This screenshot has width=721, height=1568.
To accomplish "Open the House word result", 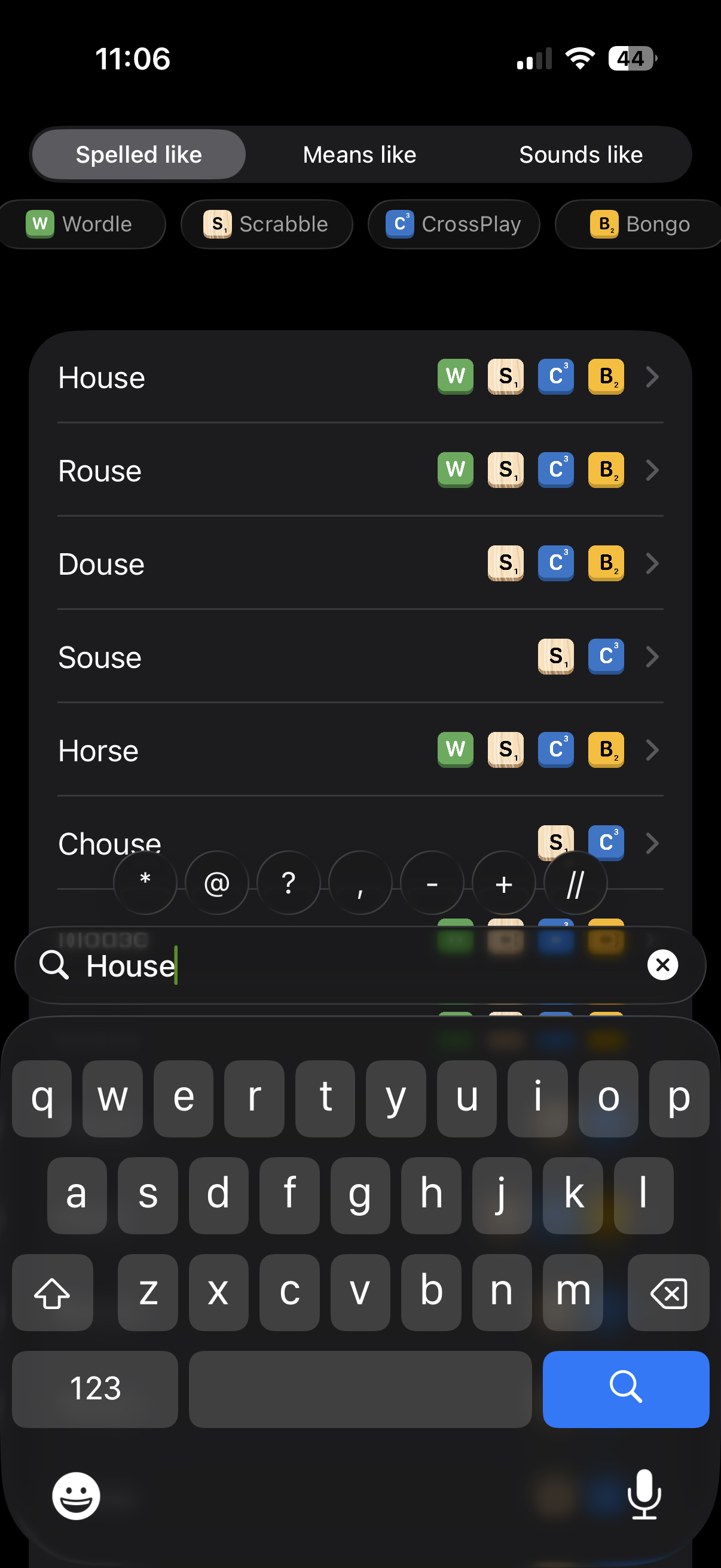I will [x=360, y=377].
